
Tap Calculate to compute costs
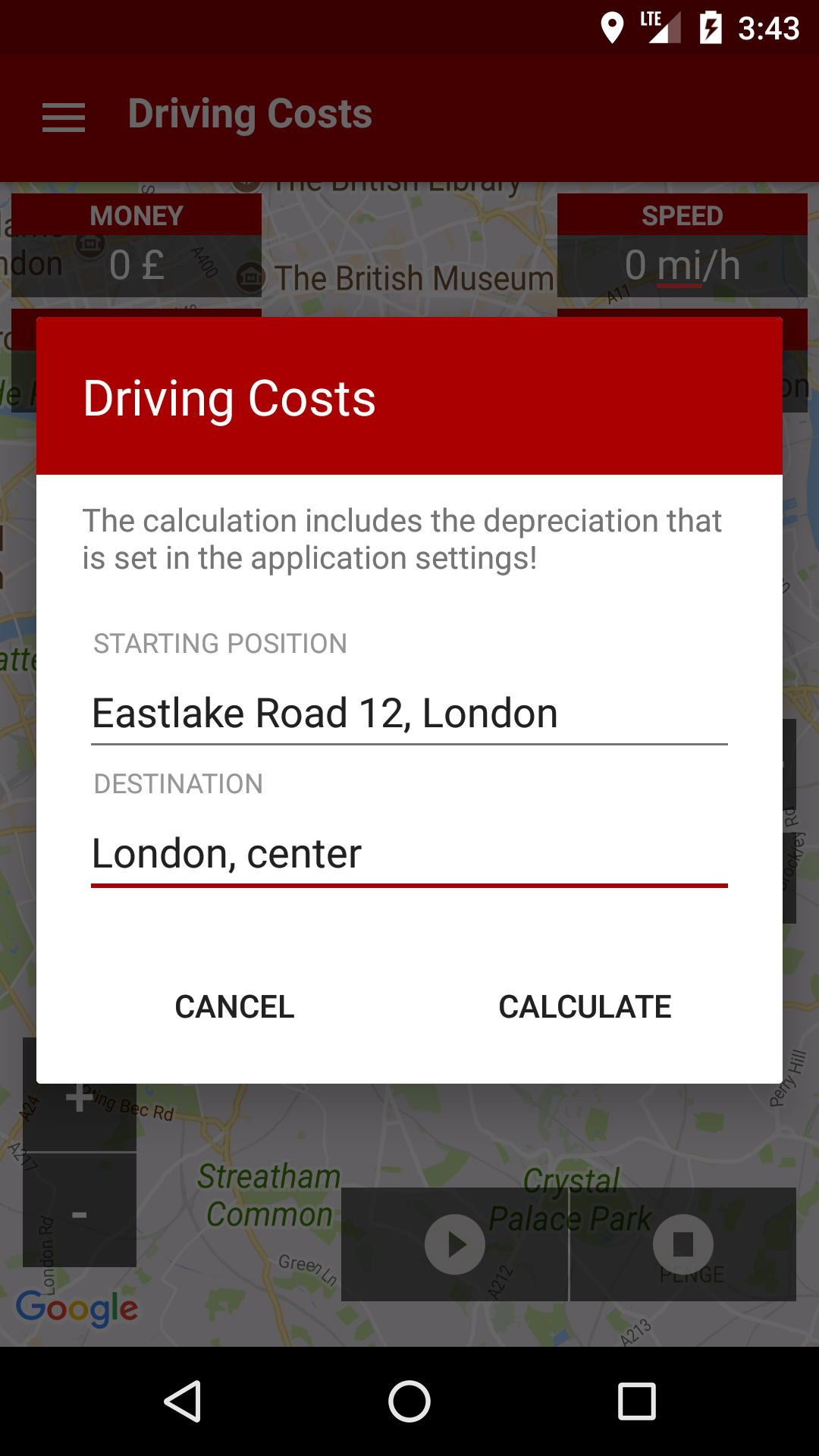[x=585, y=1007]
